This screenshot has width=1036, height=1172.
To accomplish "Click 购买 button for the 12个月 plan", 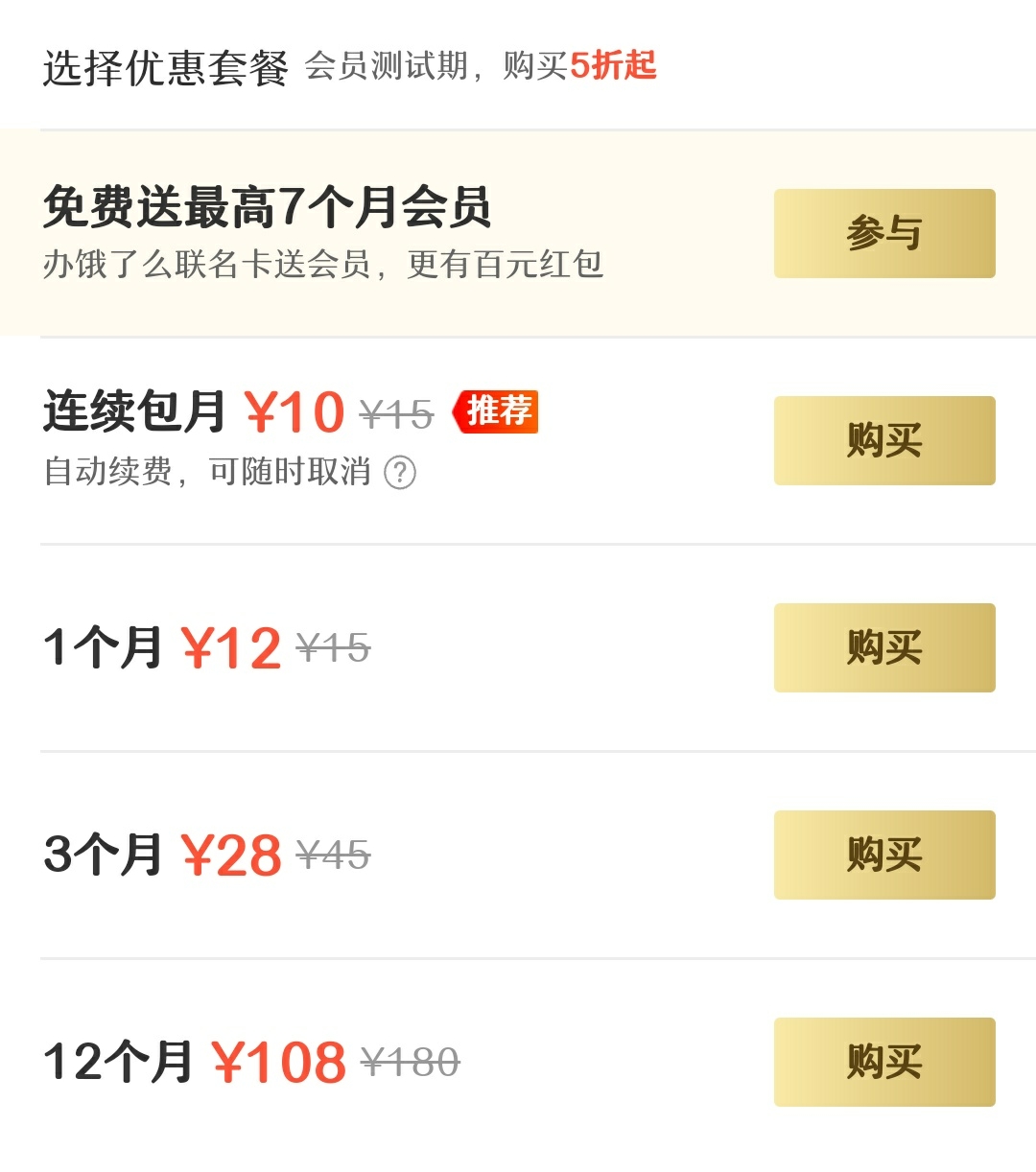I will coord(883,1062).
